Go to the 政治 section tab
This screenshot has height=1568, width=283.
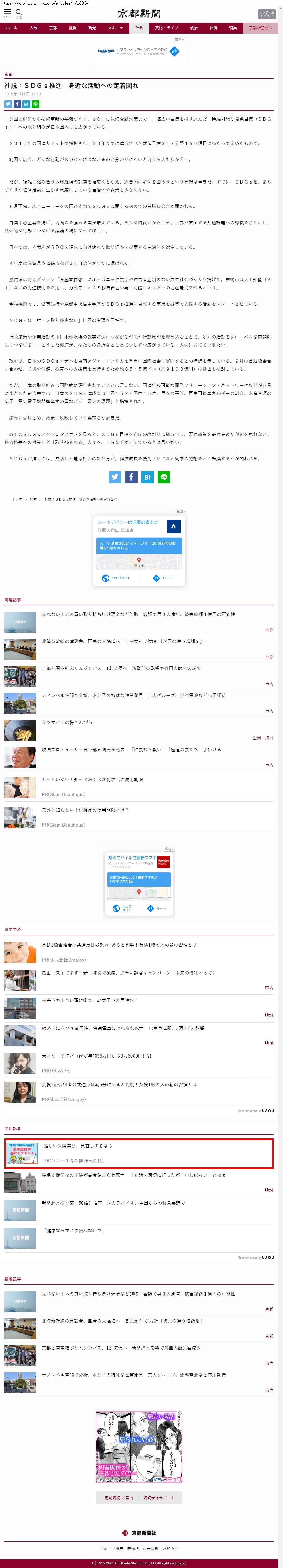tap(193, 28)
